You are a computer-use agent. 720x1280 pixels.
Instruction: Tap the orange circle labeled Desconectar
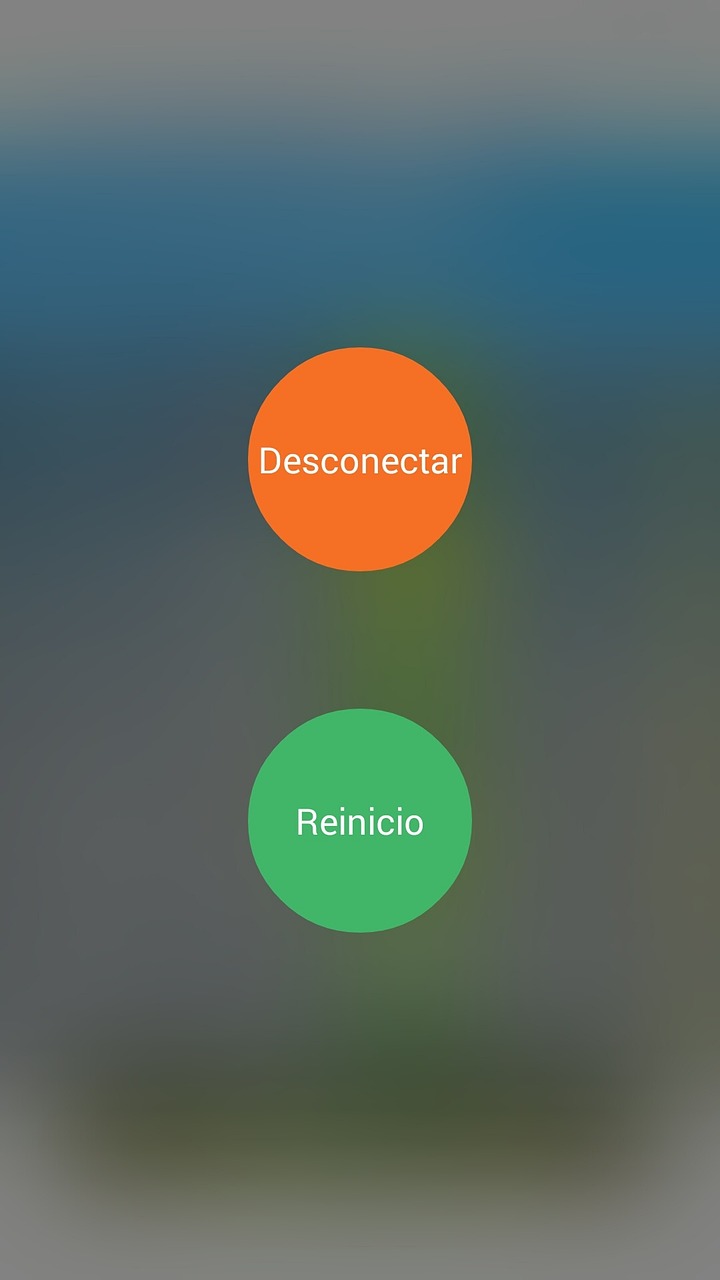tap(360, 460)
